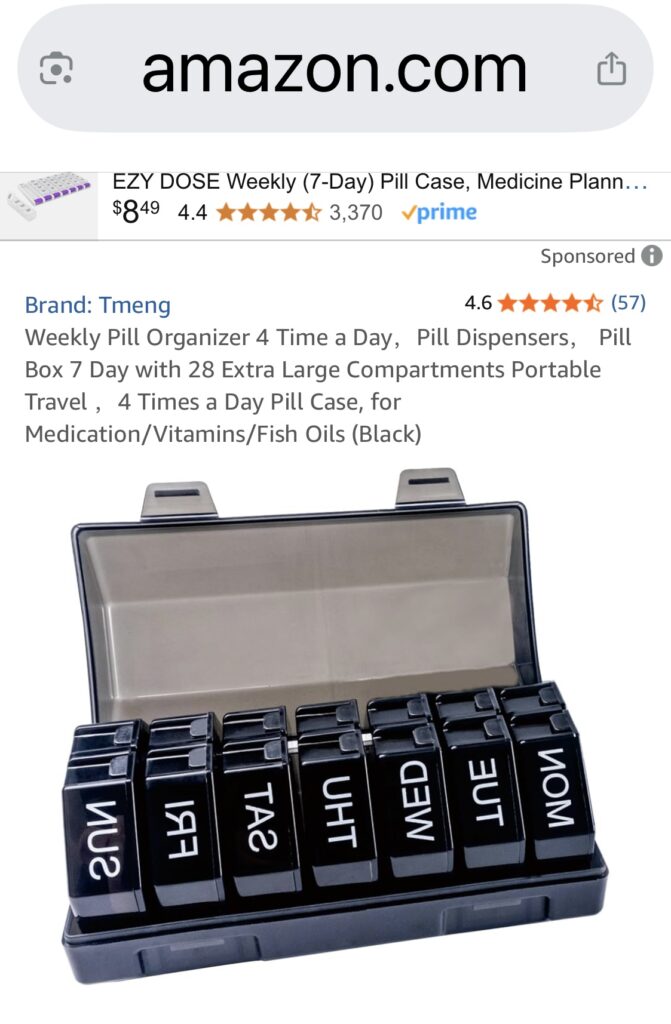The image size is (671, 1024).
Task: Open the camera scan icon in address bar
Action: 56,68
